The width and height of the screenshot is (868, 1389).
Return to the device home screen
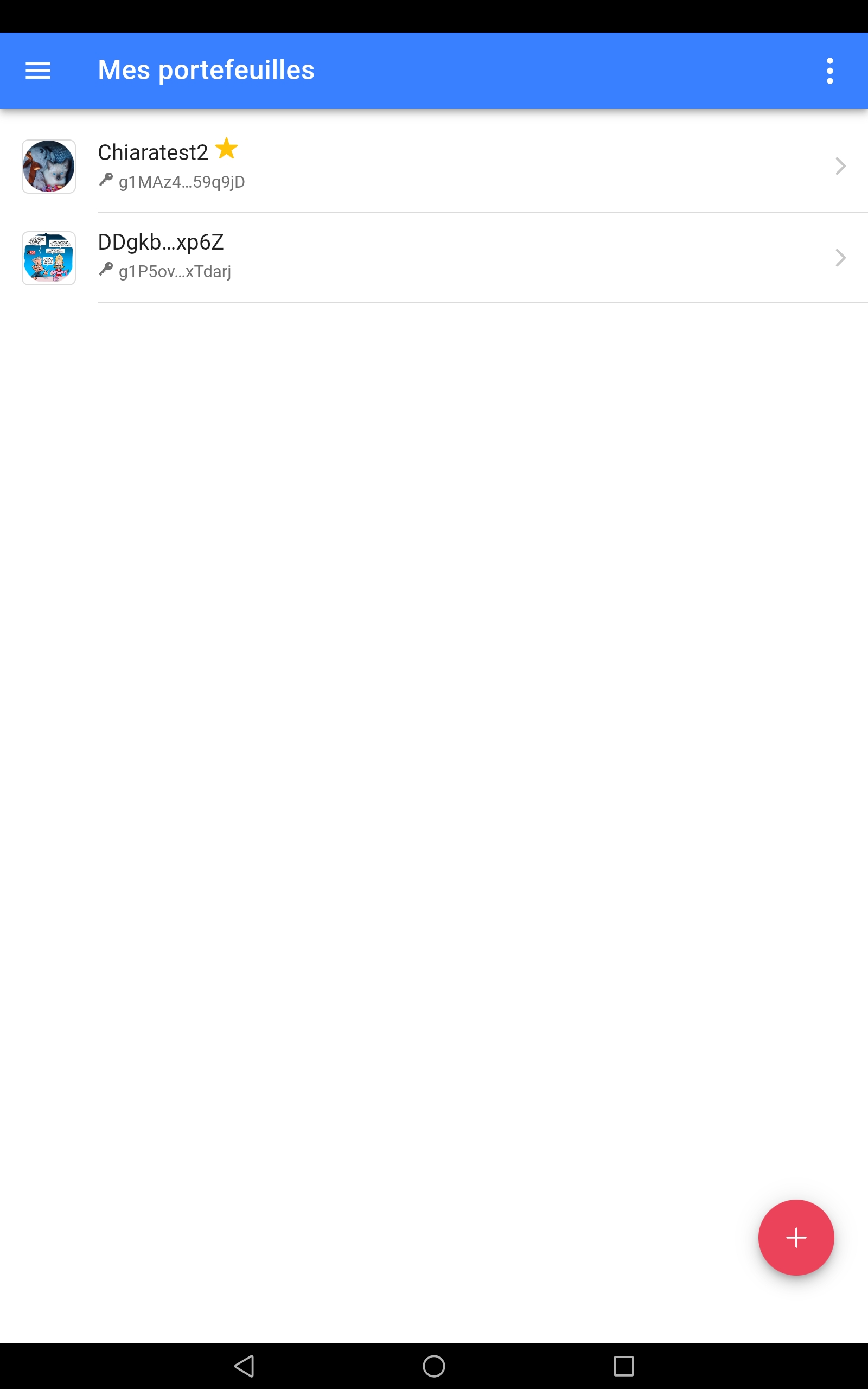click(434, 1366)
